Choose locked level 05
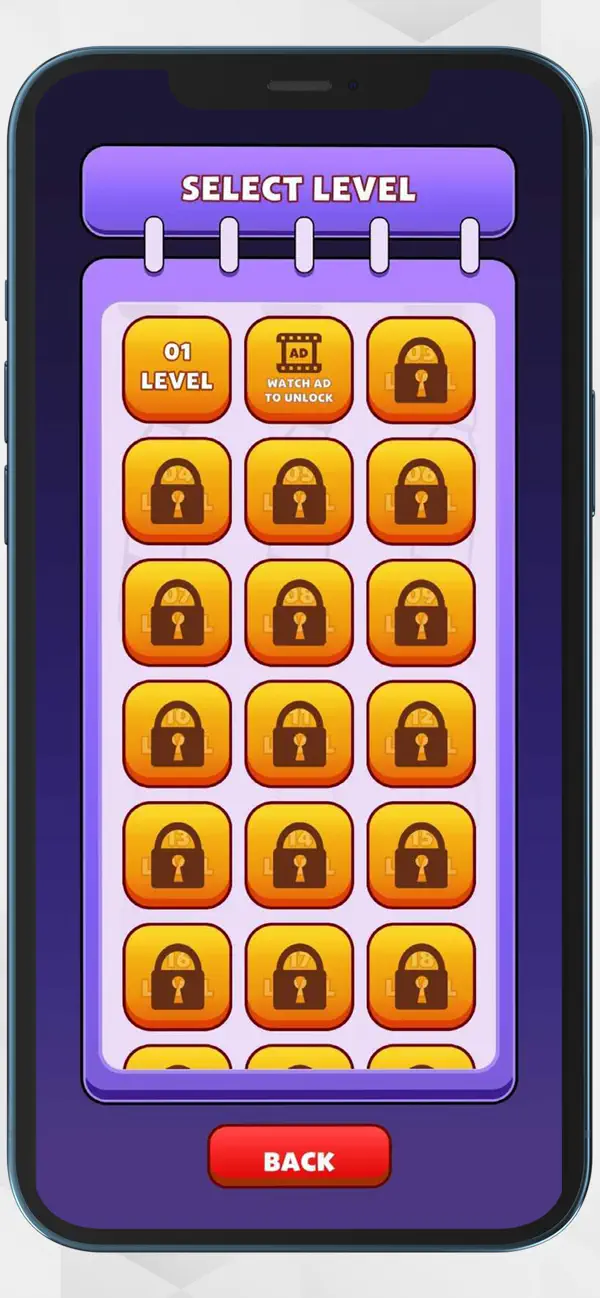The height and width of the screenshot is (1298, 600). [299, 490]
